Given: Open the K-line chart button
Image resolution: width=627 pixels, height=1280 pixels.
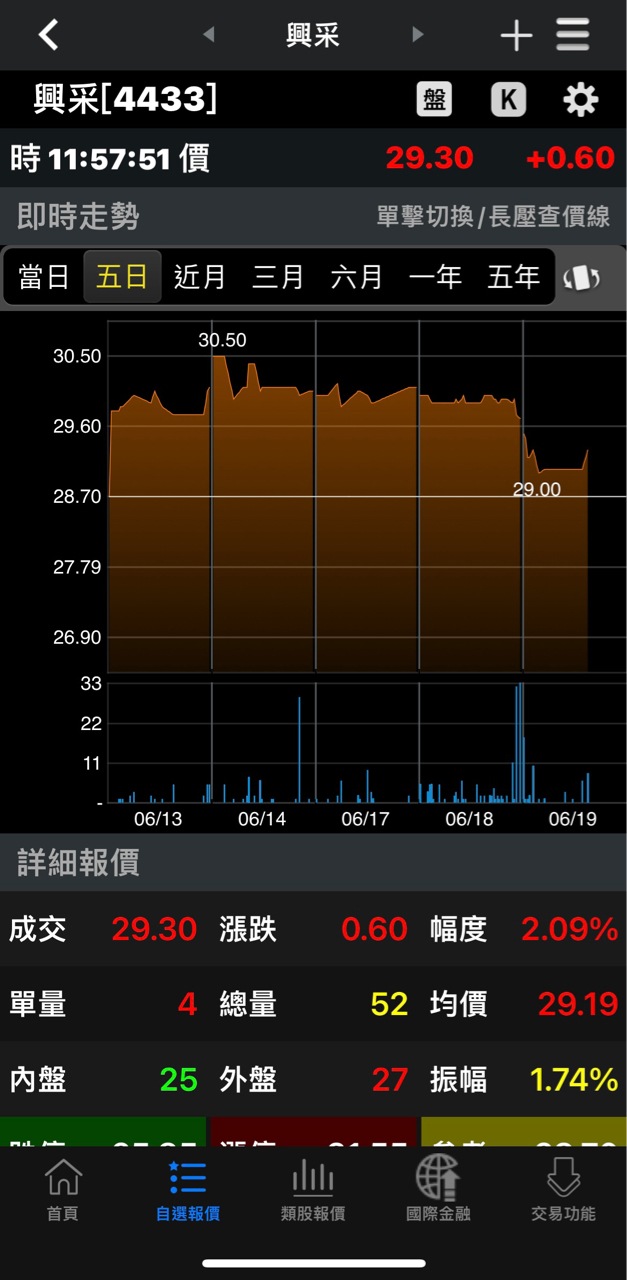Looking at the screenshot, I should pyautogui.click(x=508, y=99).
